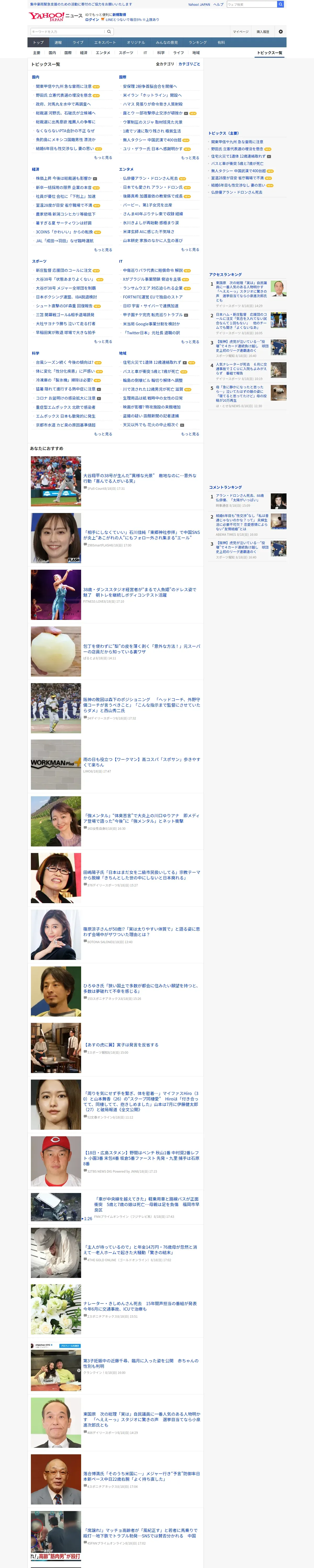Switch to カテゴリごと view
Screen dimensions: 314x1568
pyautogui.click(x=189, y=64)
